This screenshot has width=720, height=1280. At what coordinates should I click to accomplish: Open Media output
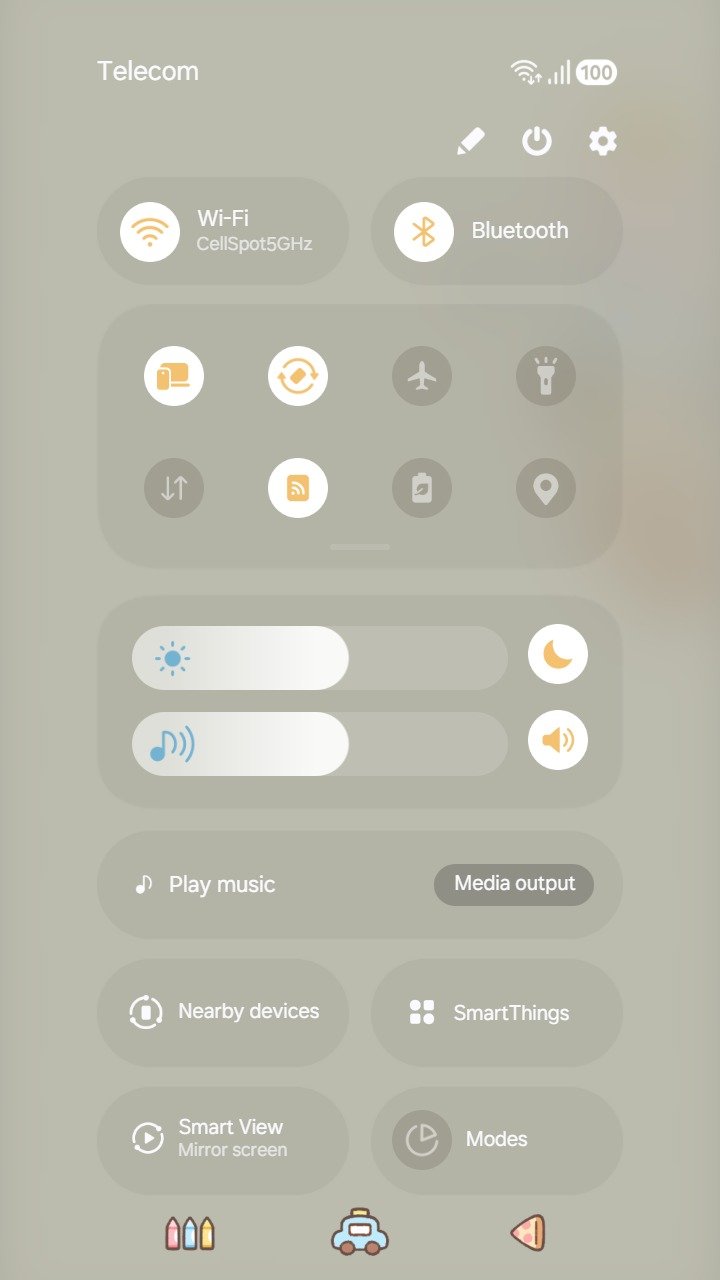(x=514, y=884)
